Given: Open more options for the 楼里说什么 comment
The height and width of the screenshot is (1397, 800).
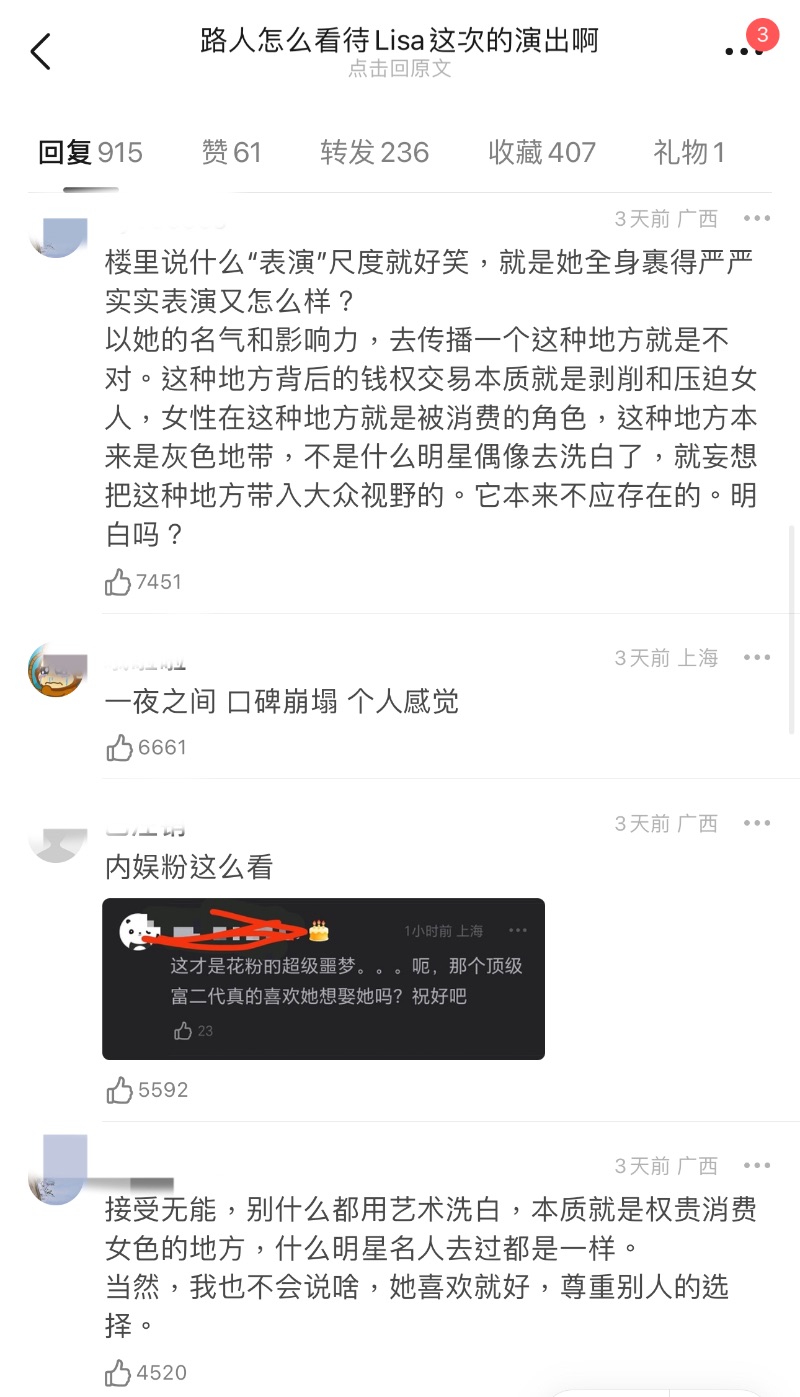Looking at the screenshot, I should click(757, 218).
